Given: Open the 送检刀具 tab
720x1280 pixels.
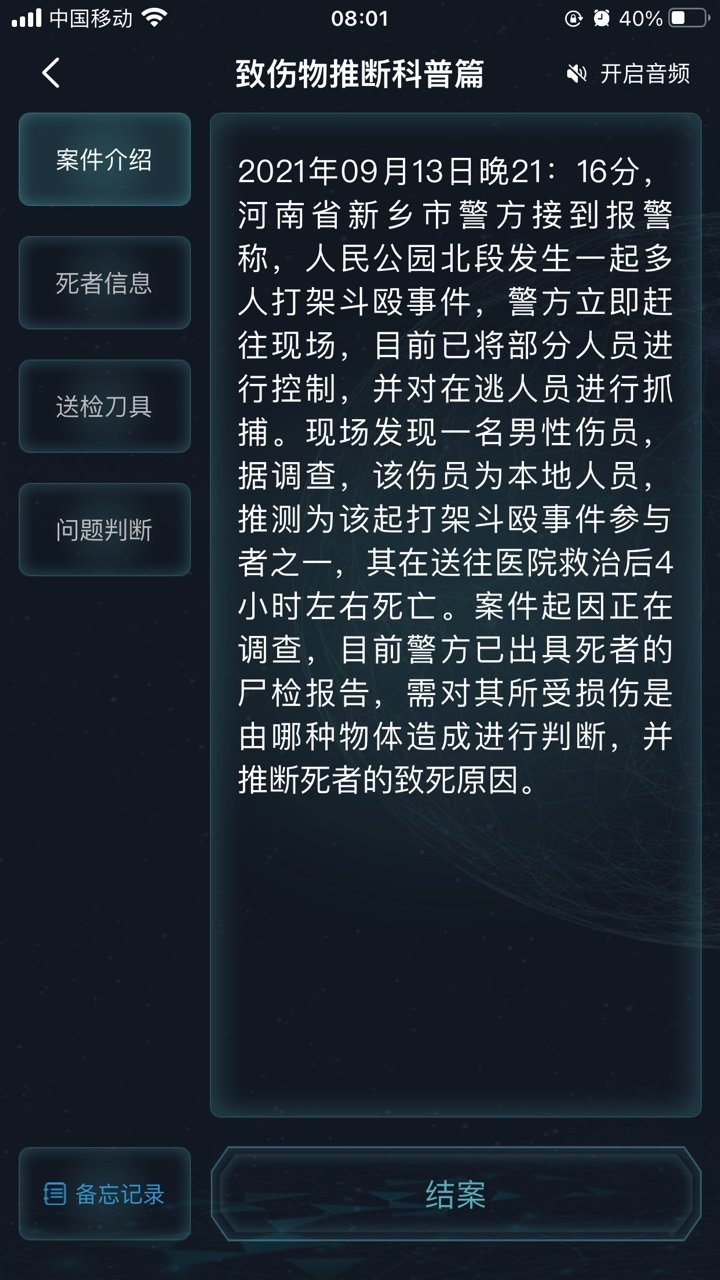Looking at the screenshot, I should point(104,406).
